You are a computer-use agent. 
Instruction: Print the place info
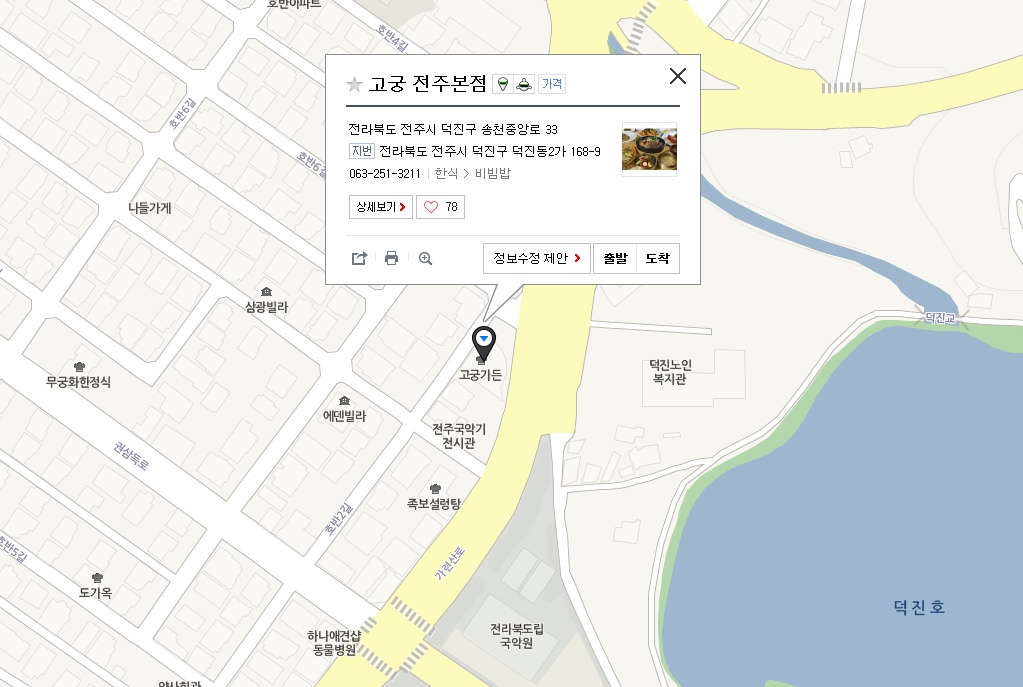(391, 258)
